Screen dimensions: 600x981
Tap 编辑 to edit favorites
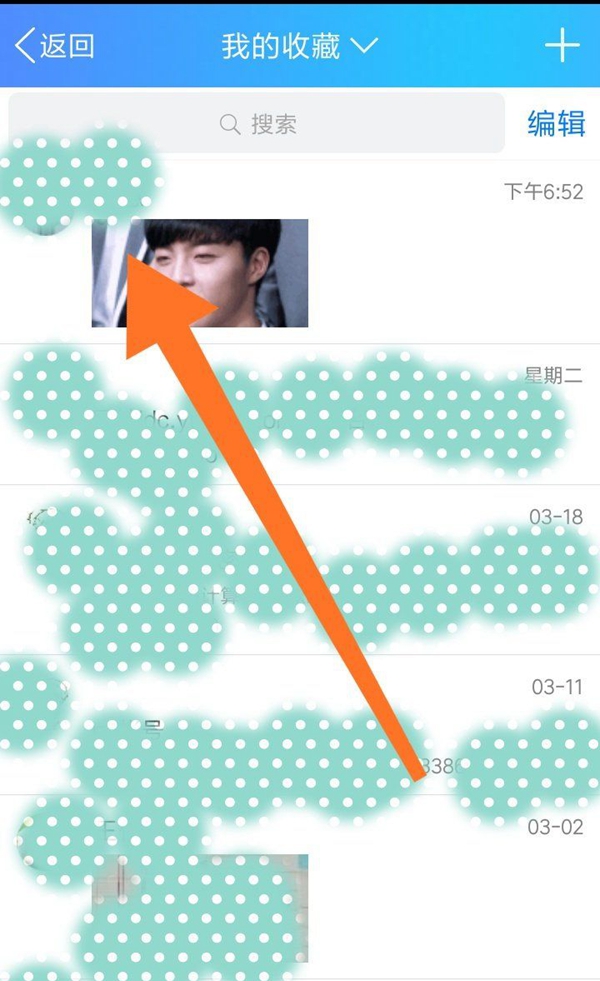coord(556,124)
